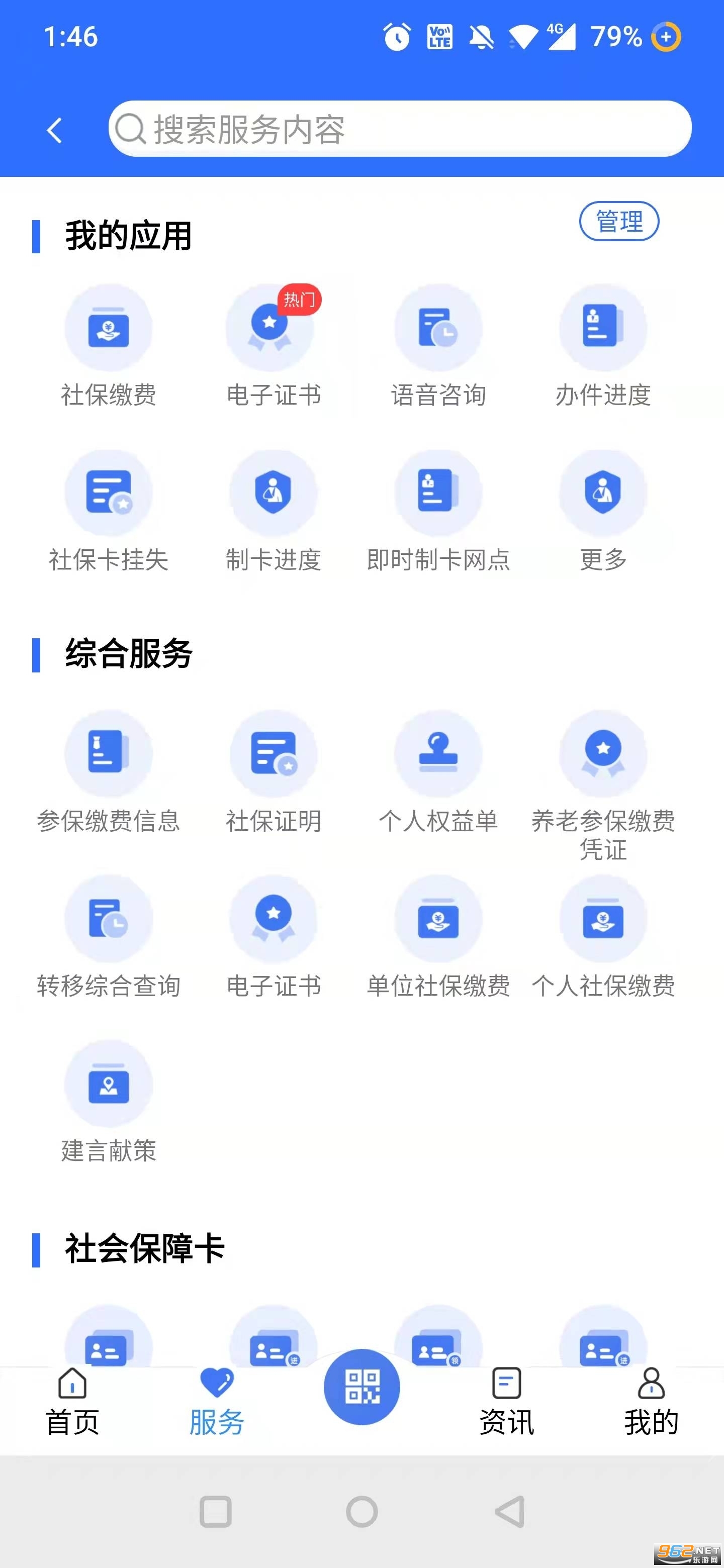Open the QR code scanner button
724x1568 pixels.
pyautogui.click(x=361, y=1387)
